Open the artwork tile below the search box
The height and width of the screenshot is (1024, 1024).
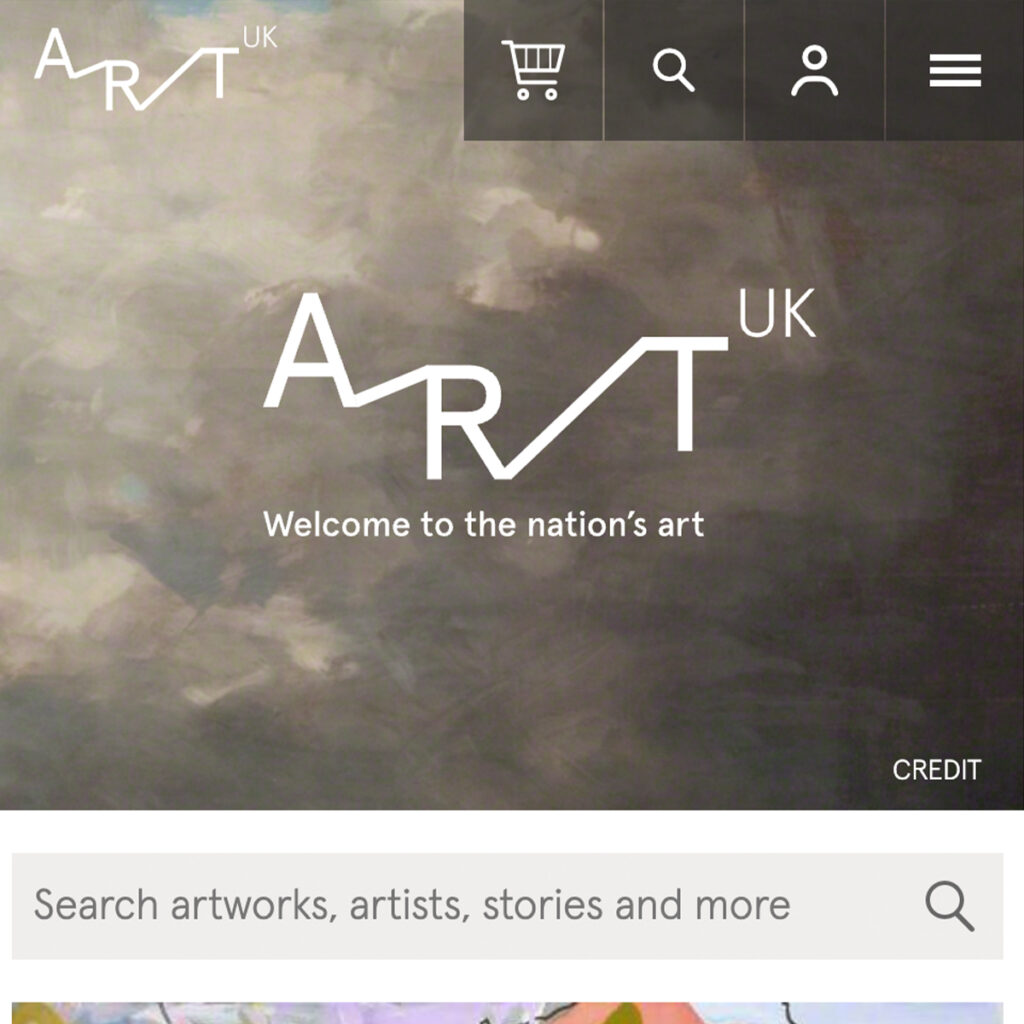(508, 1012)
